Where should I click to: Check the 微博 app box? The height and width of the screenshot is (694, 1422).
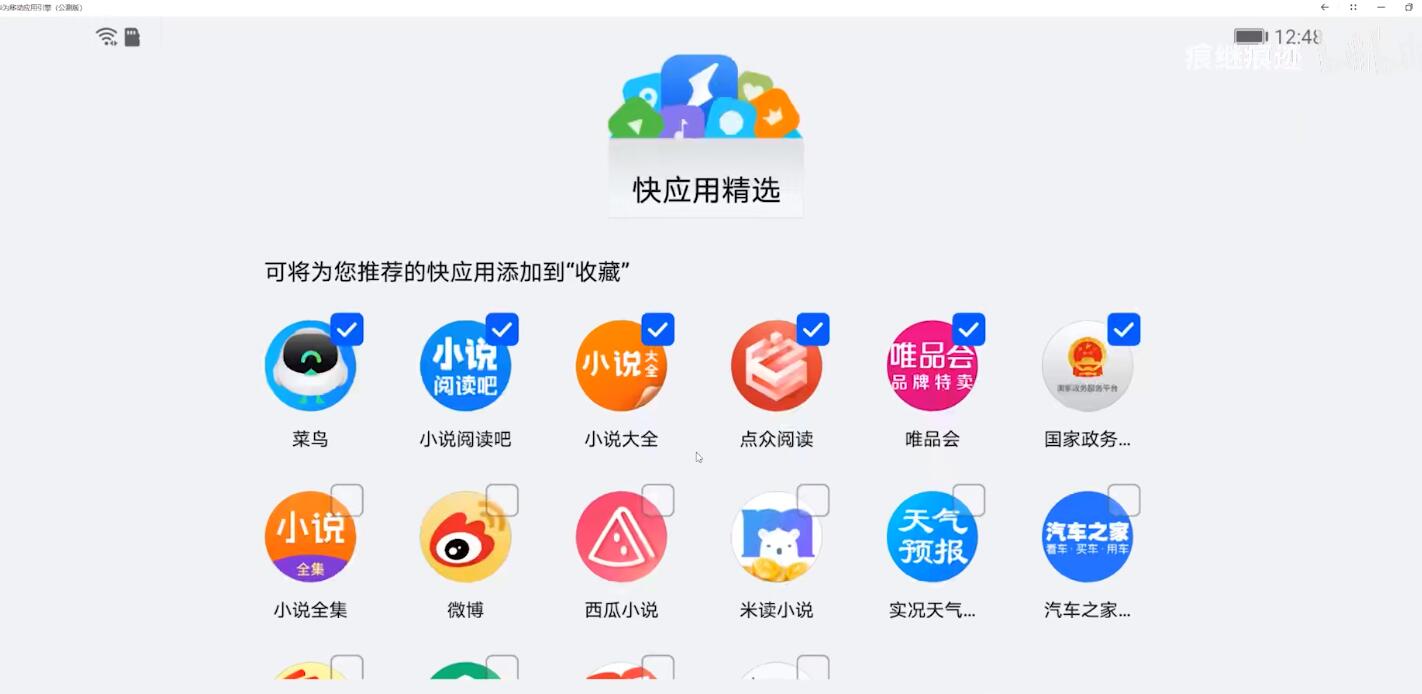coord(502,500)
